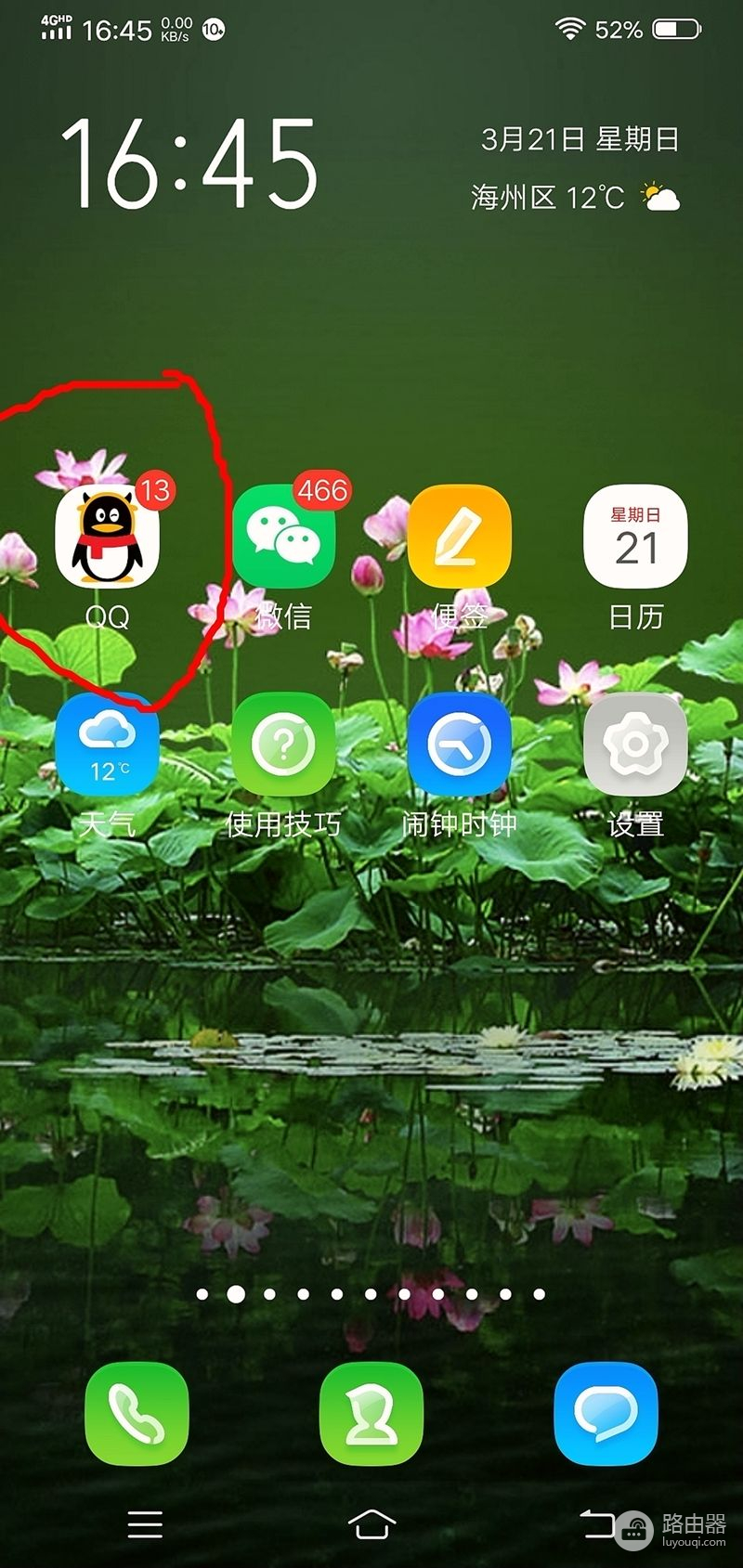Open the 便签 notes app

[459, 538]
